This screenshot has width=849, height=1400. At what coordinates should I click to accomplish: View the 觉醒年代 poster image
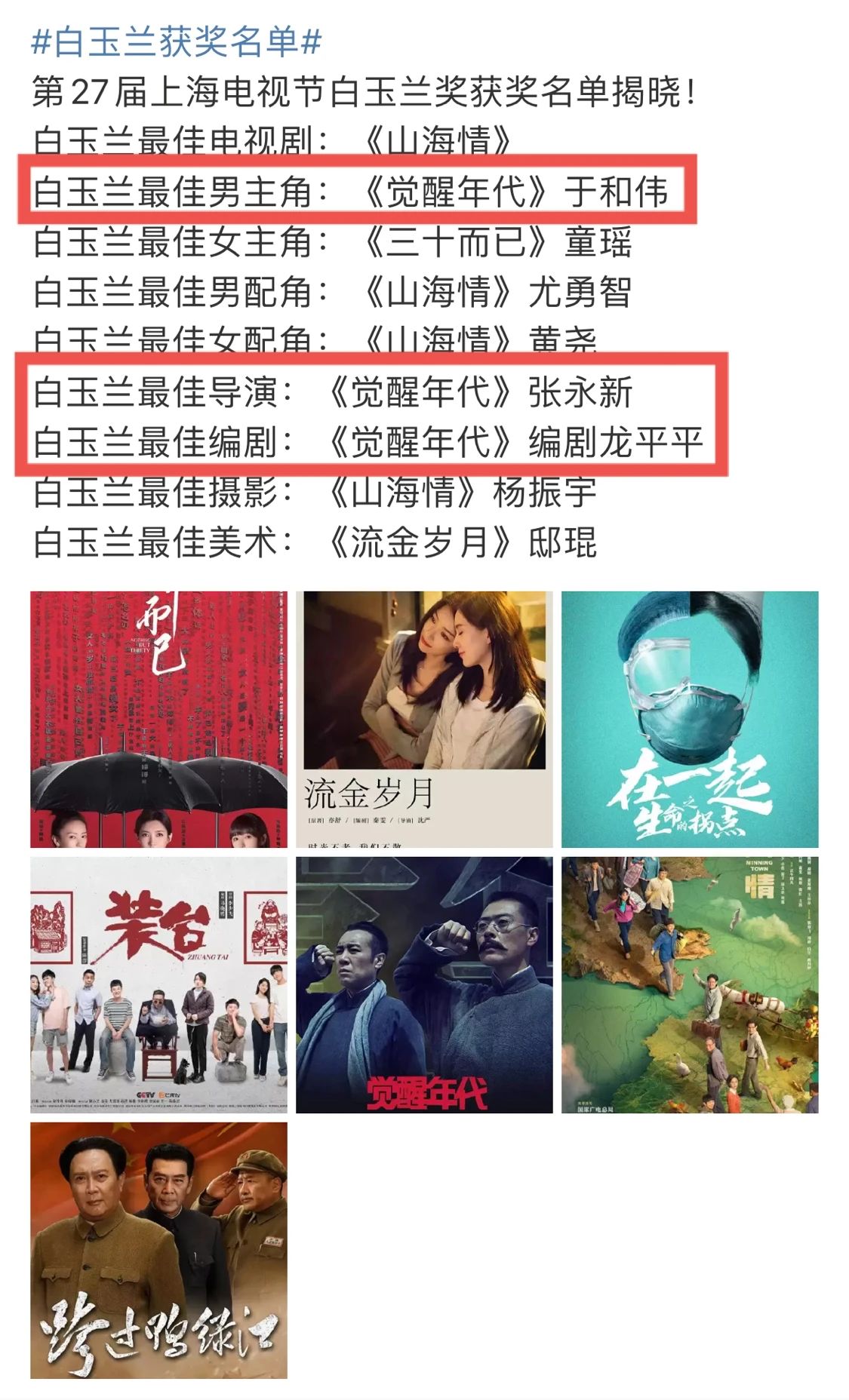click(424, 984)
